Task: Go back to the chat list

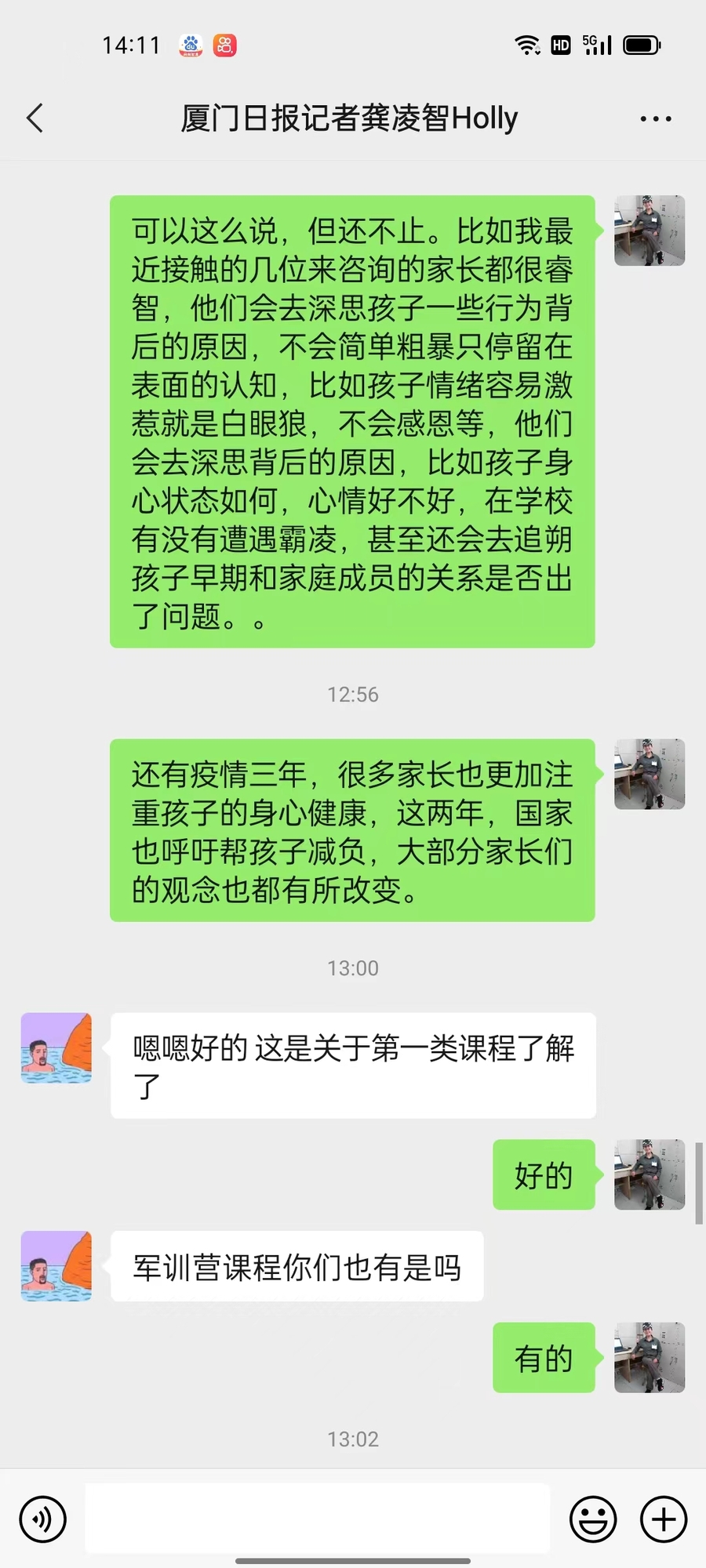Action: pos(35,118)
